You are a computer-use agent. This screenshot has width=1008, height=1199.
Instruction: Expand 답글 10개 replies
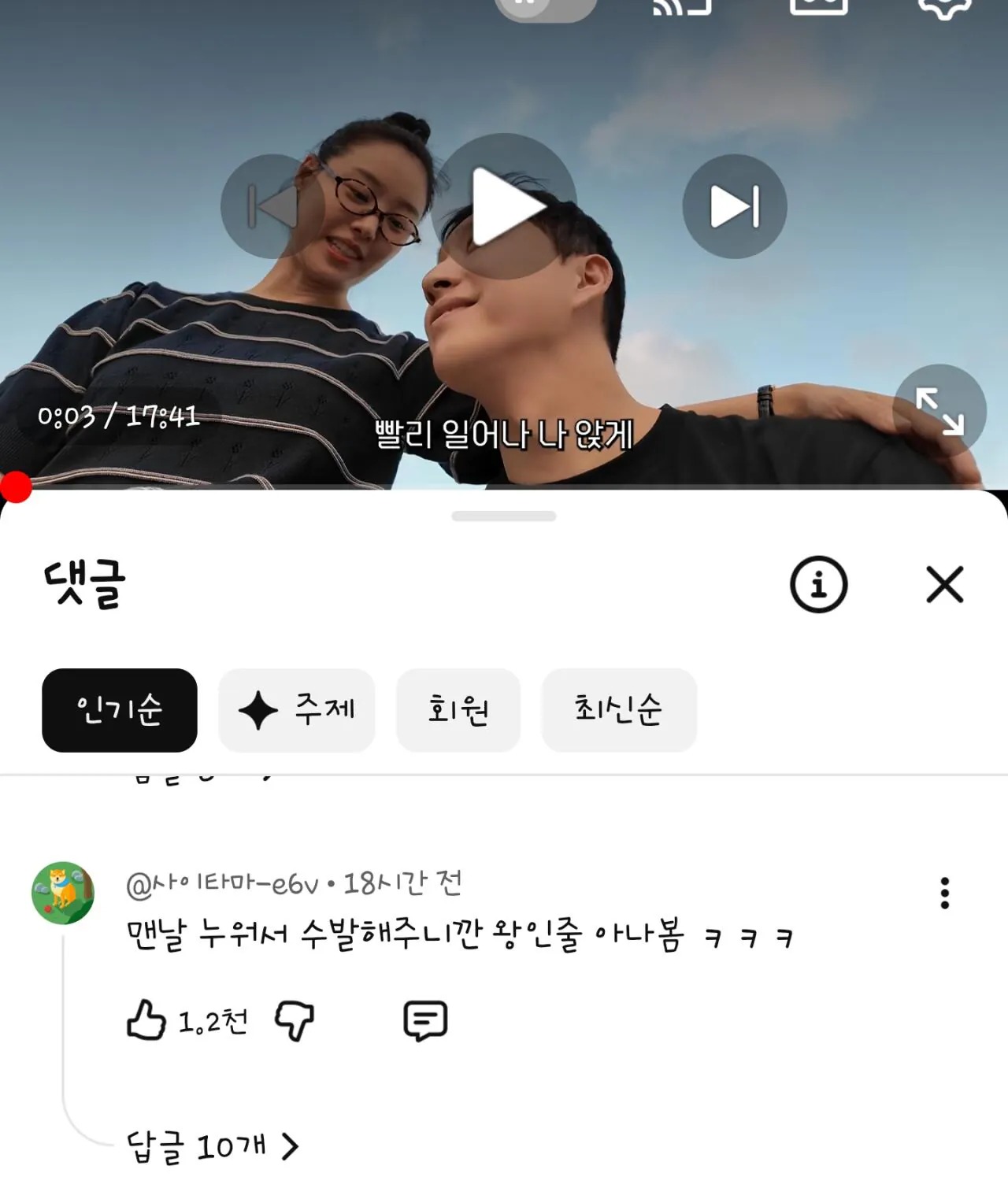coord(213,1147)
